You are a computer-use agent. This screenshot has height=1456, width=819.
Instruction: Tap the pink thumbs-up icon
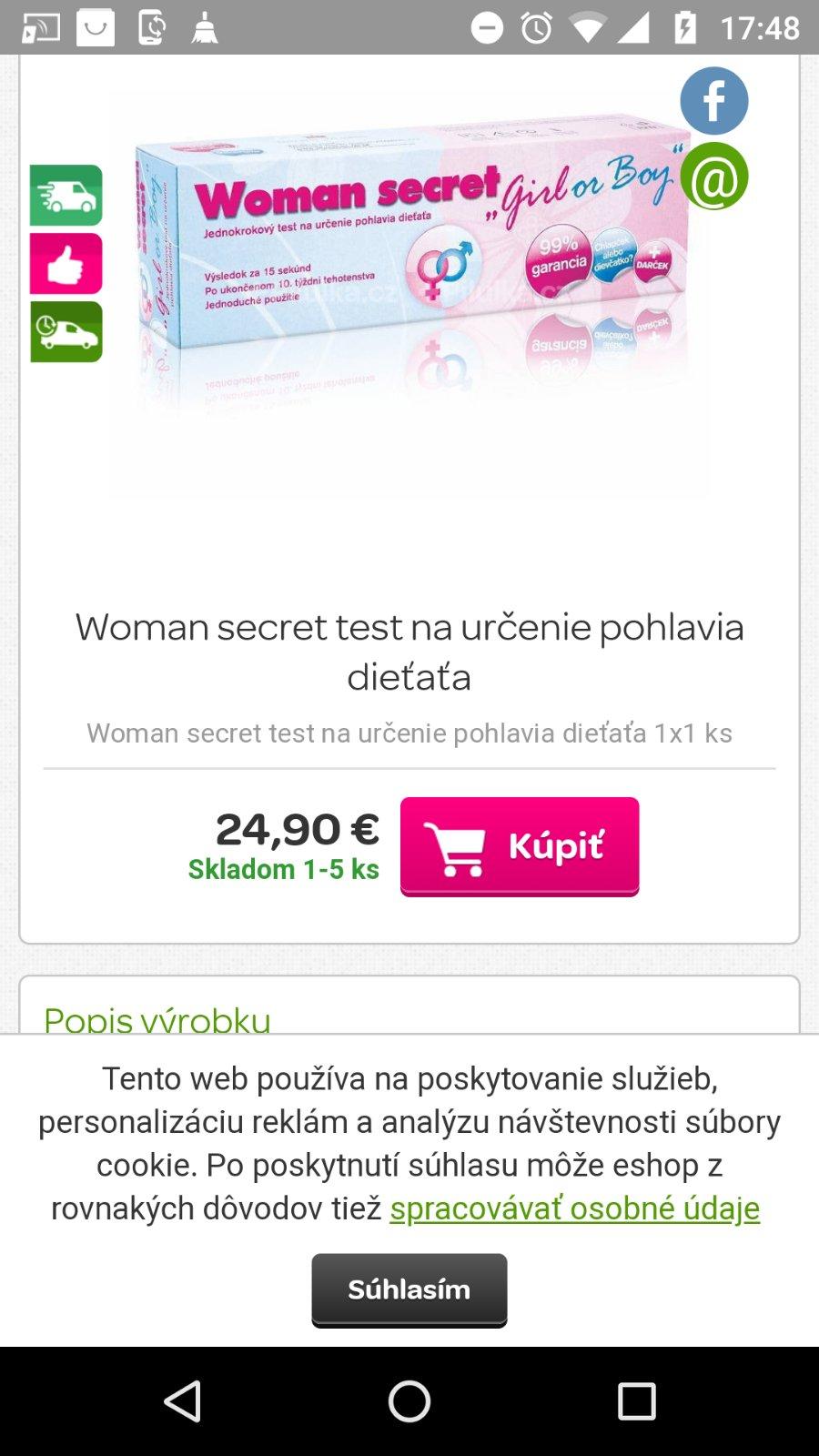(x=66, y=264)
